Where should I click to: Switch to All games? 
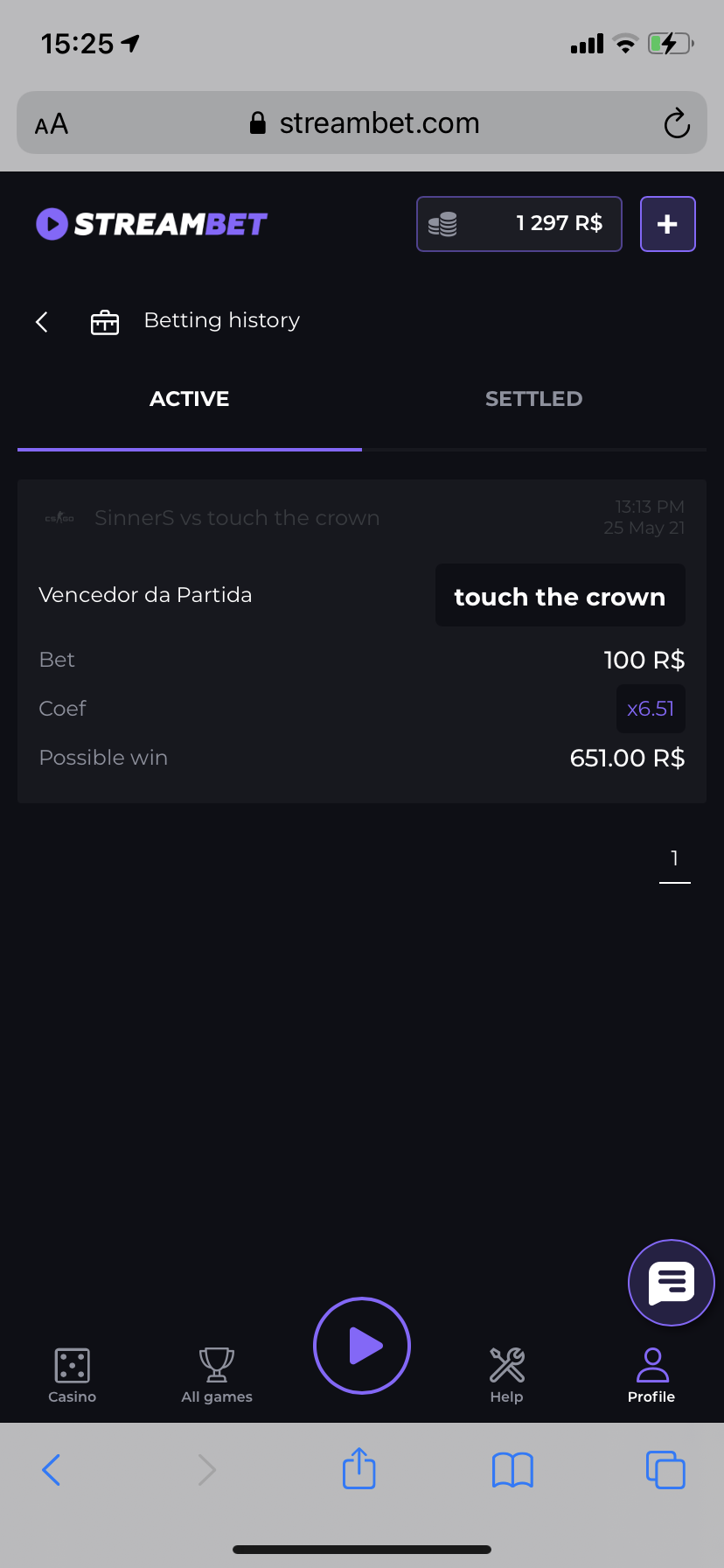(x=216, y=1375)
